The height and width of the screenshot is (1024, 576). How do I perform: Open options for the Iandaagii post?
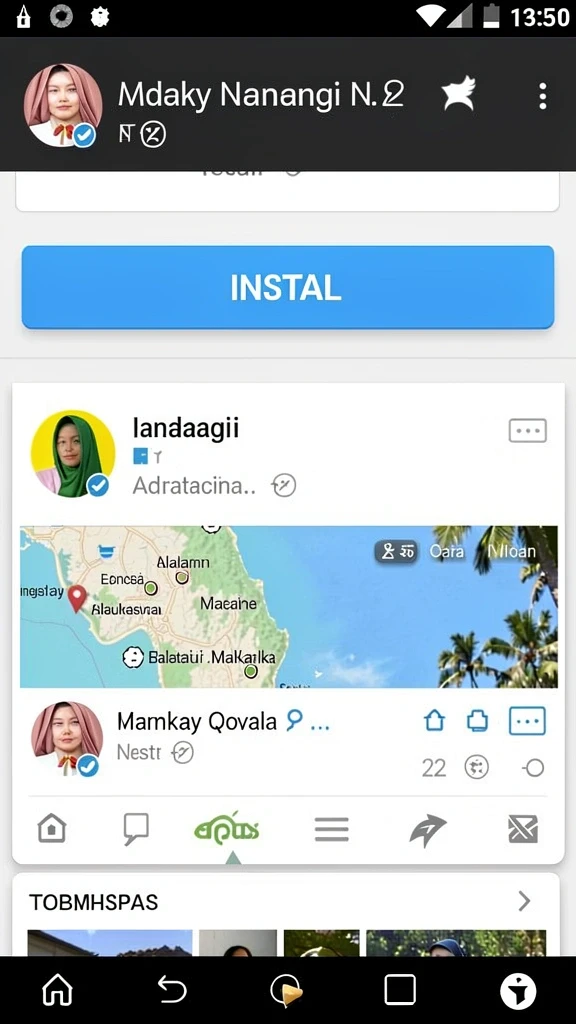(528, 431)
